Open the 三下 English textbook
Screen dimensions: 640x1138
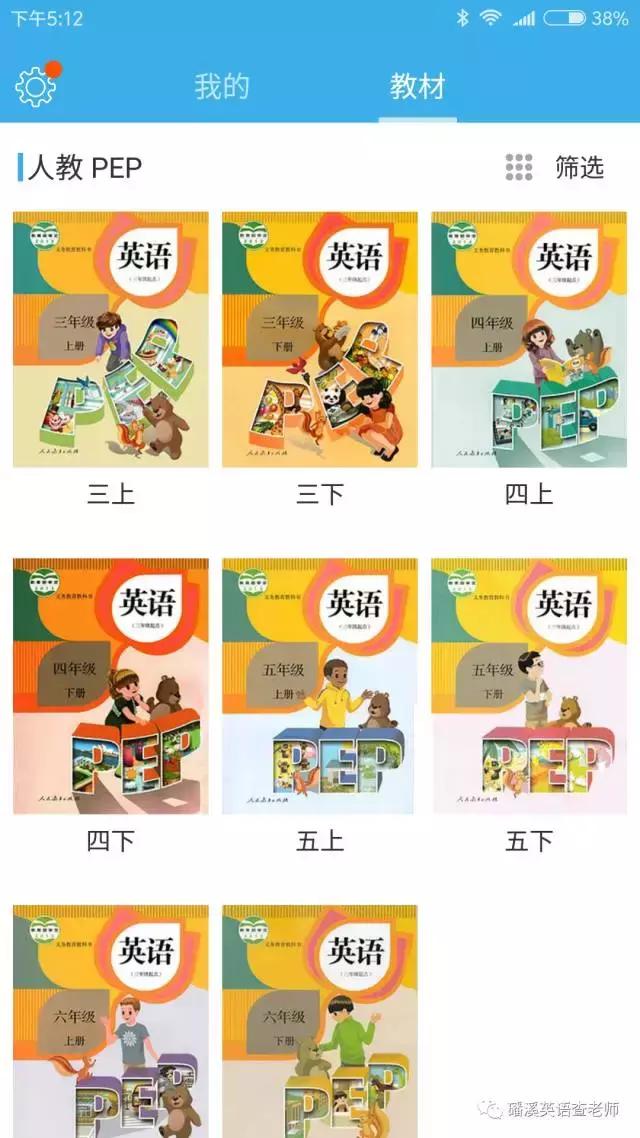[320, 340]
